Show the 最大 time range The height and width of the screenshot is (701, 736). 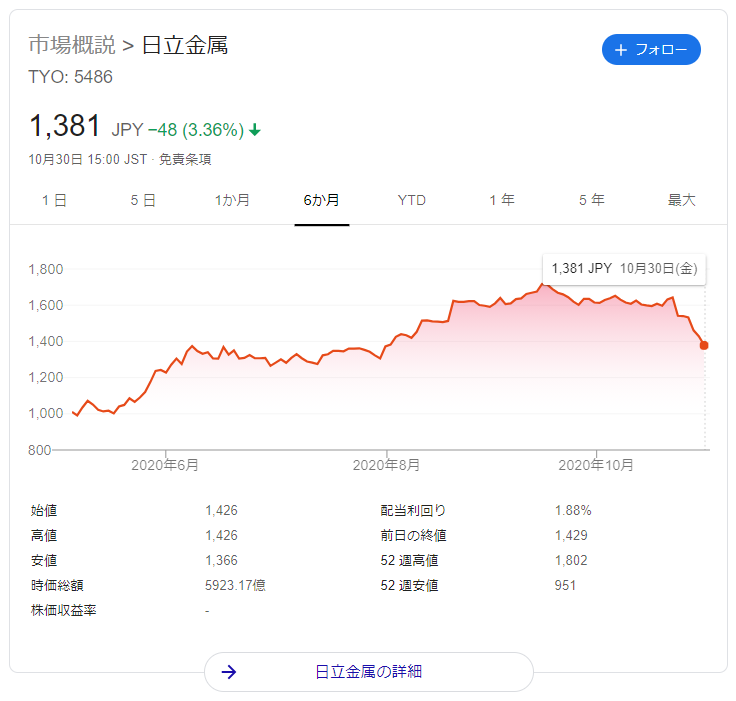[681, 200]
